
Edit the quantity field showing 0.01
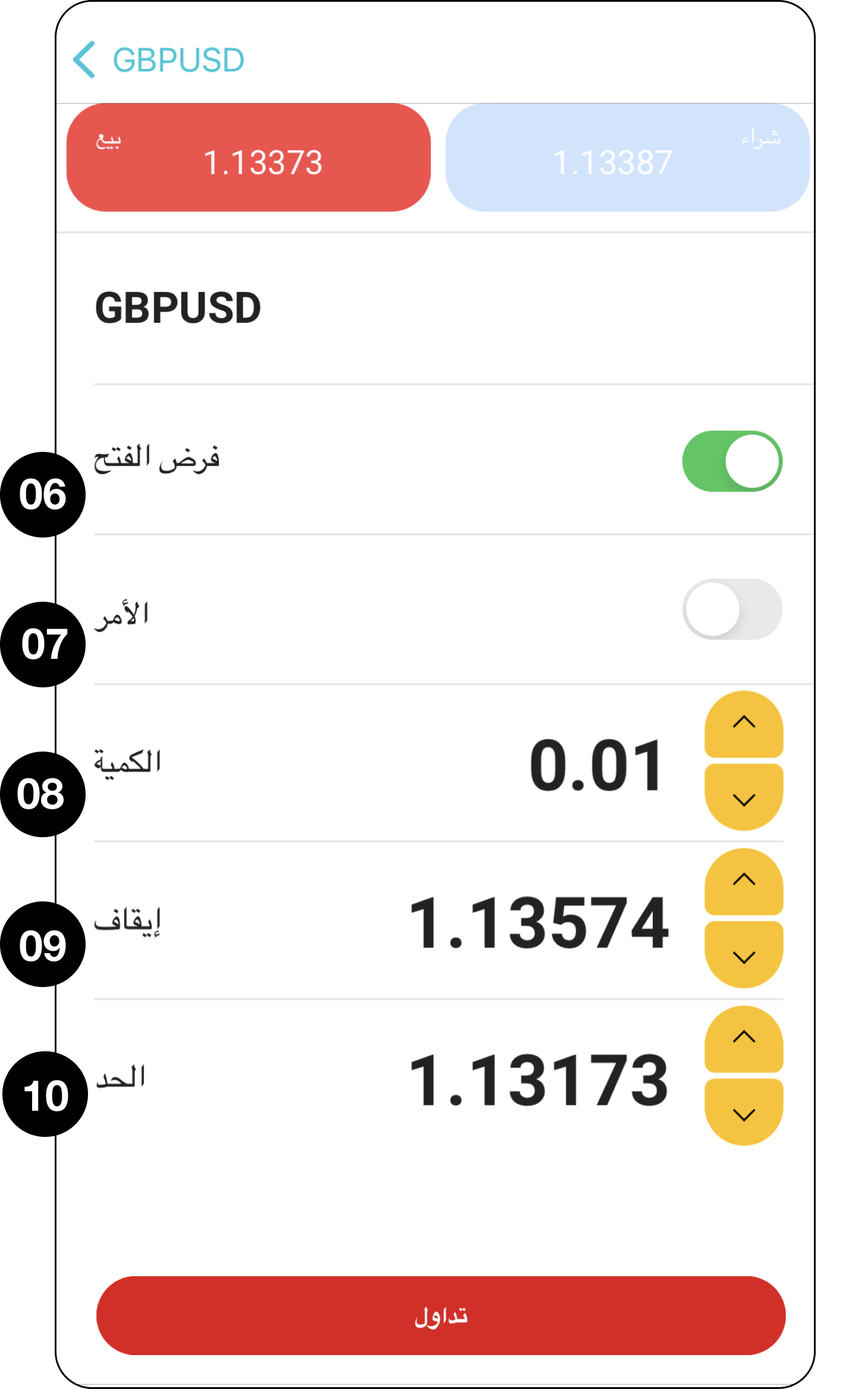[596, 765]
